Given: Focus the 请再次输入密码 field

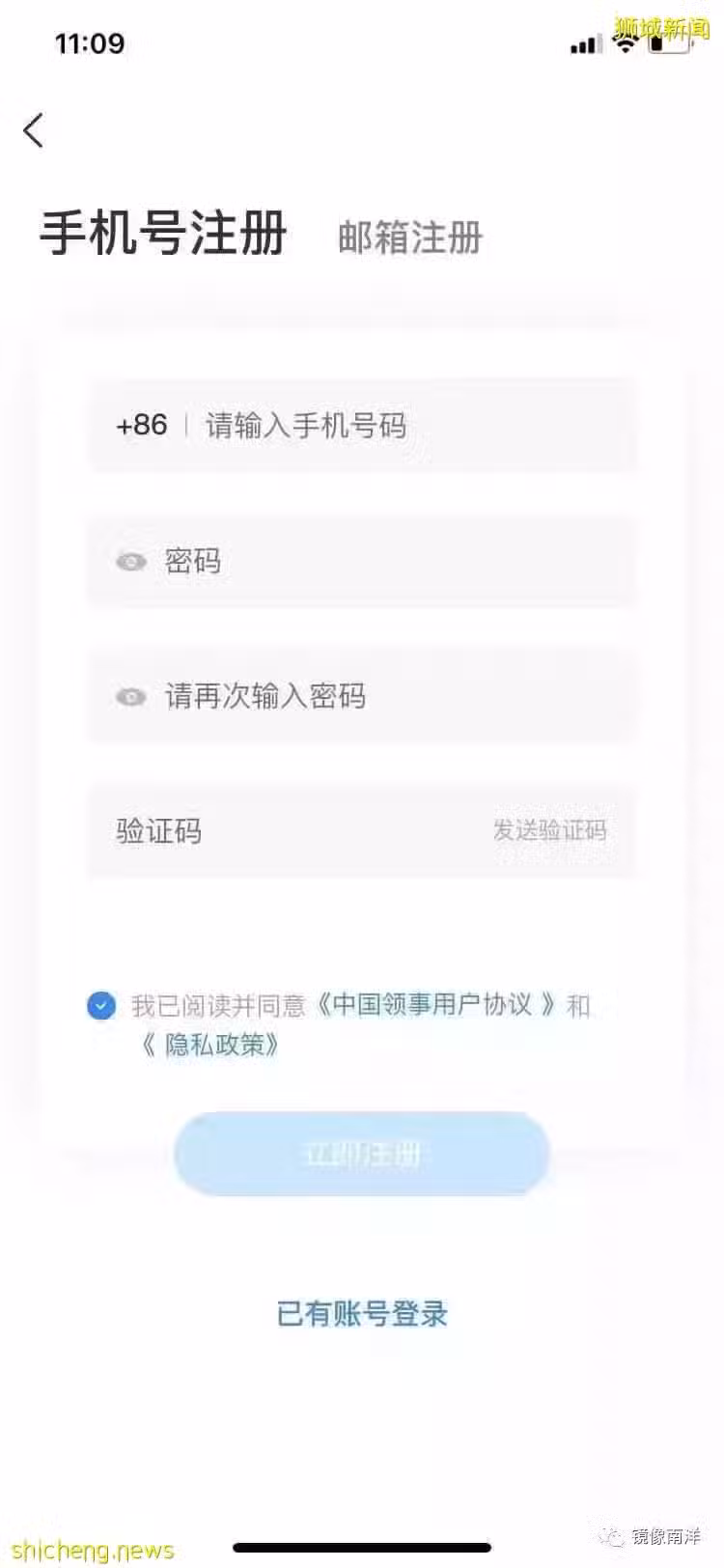Looking at the screenshot, I should pyautogui.click(x=386, y=696).
